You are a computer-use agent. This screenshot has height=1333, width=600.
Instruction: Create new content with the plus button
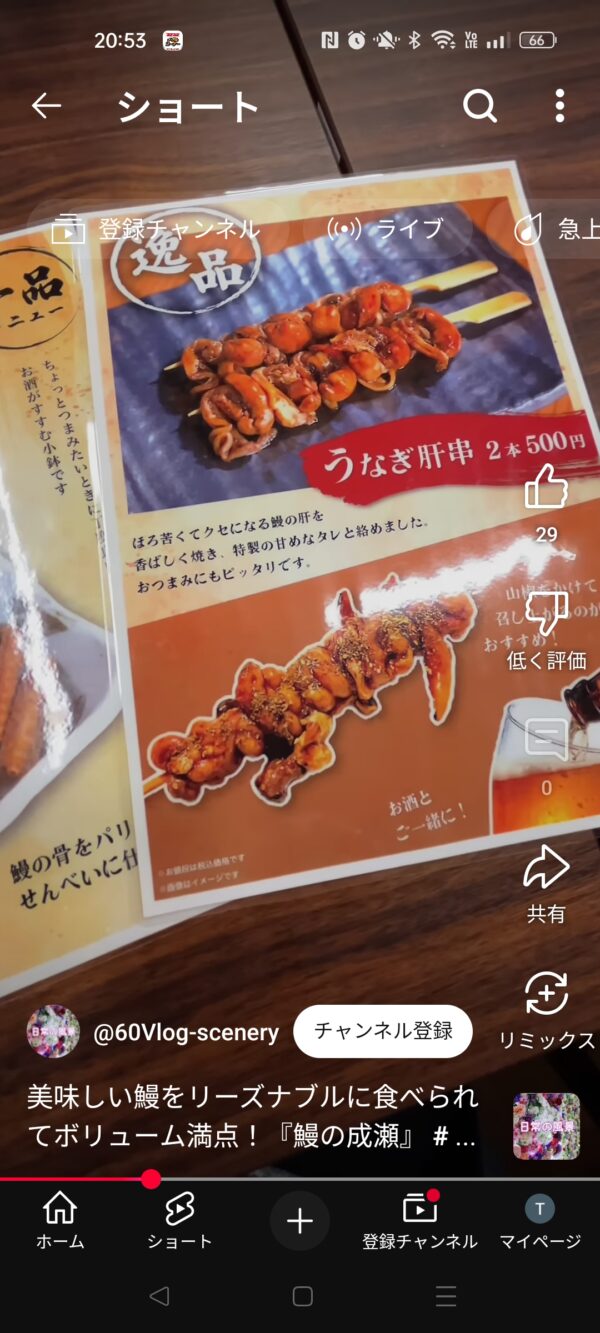click(300, 1221)
